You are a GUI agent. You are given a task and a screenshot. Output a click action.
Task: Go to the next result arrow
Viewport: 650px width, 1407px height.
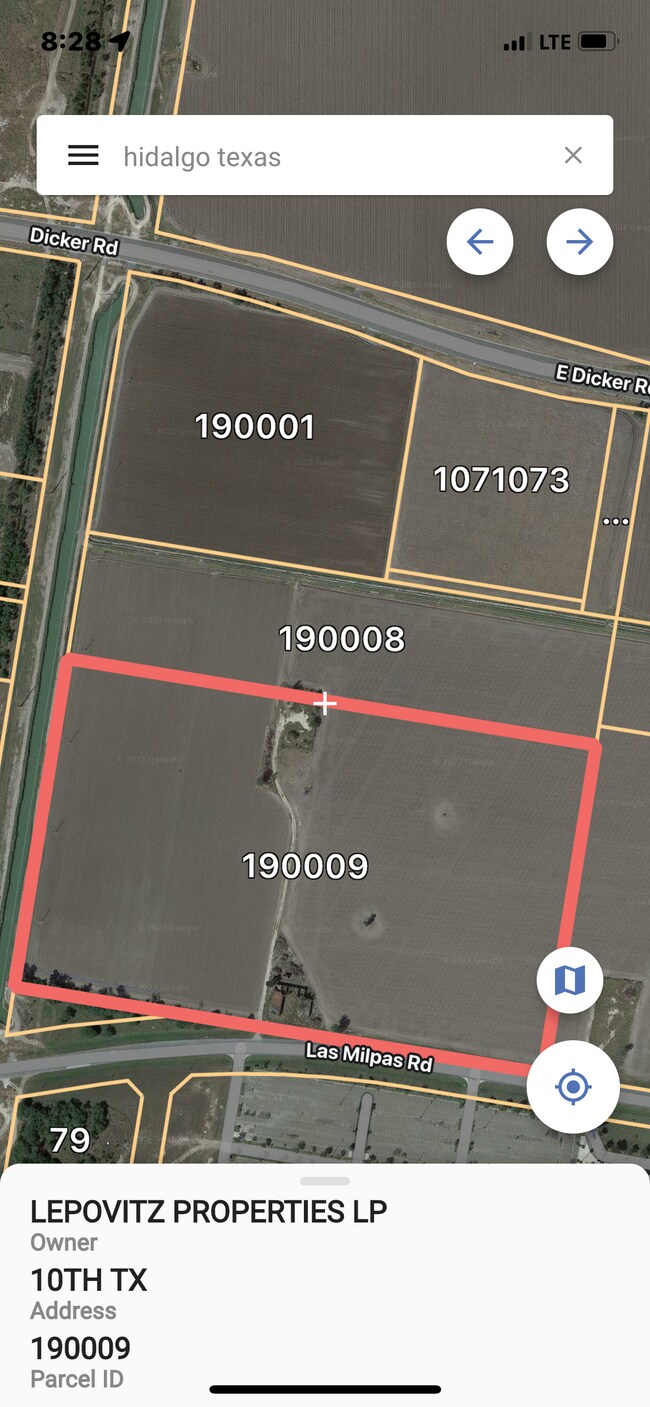(580, 242)
